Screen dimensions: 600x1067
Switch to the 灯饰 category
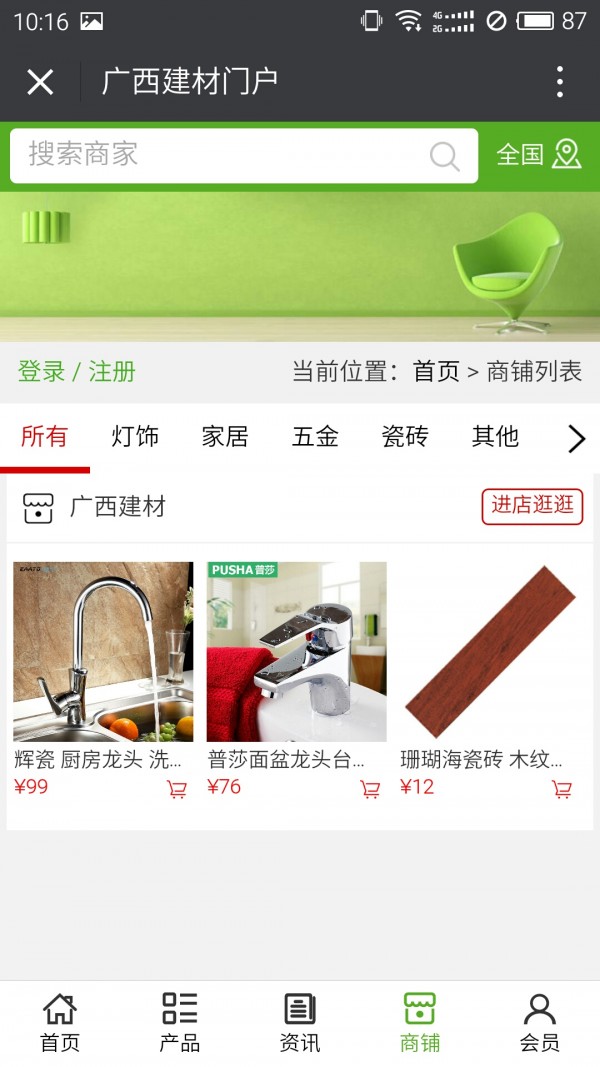click(135, 437)
